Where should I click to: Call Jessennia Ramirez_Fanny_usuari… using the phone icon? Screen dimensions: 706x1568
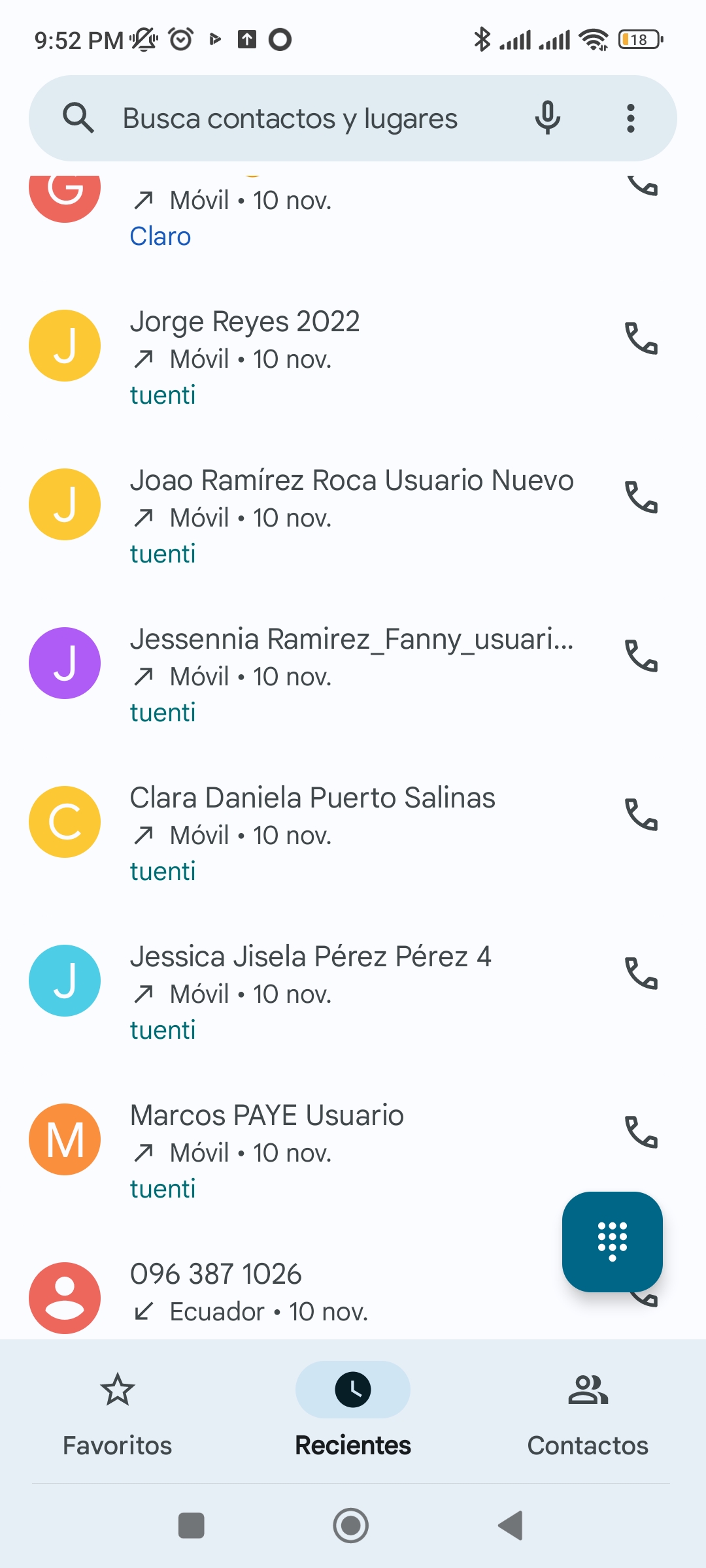click(641, 656)
